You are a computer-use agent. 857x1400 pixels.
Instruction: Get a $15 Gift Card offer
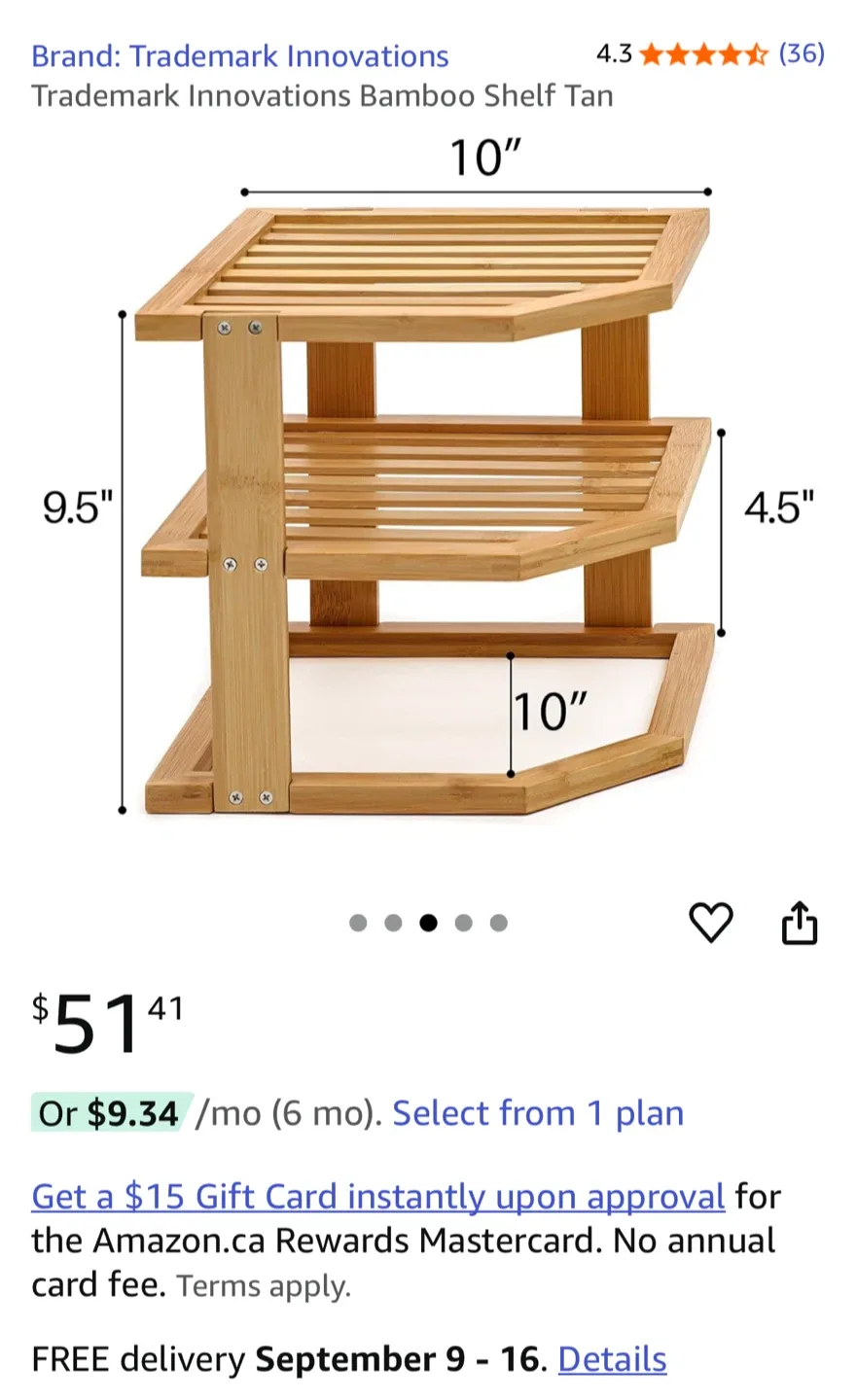[377, 1196]
